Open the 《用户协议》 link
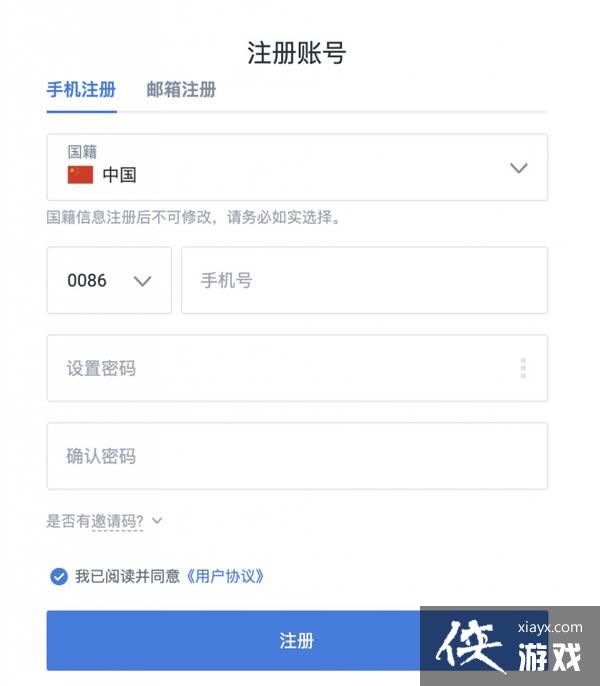Viewport: 600px width, 686px height. (226, 576)
